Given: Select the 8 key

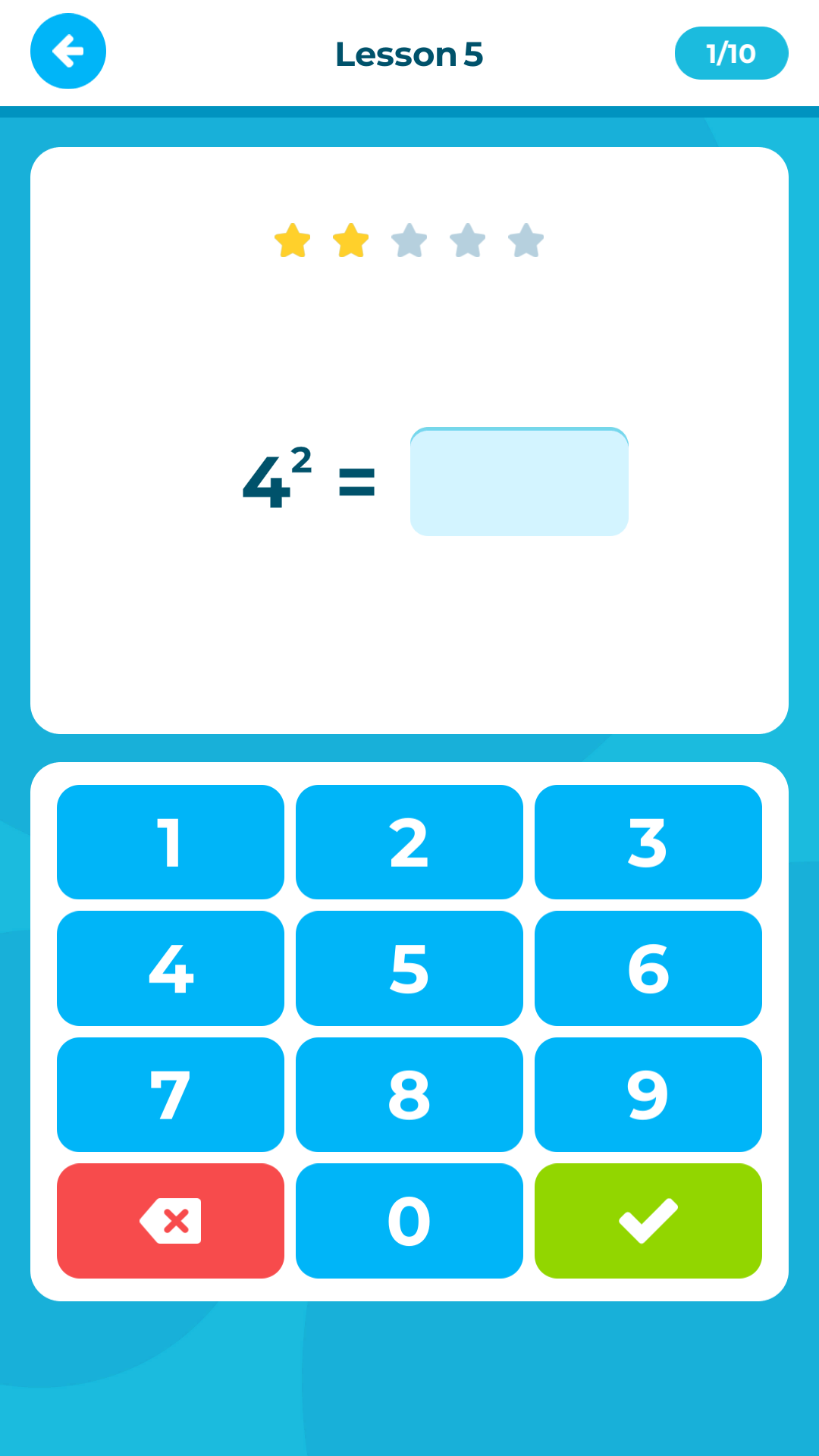Looking at the screenshot, I should (x=409, y=1095).
